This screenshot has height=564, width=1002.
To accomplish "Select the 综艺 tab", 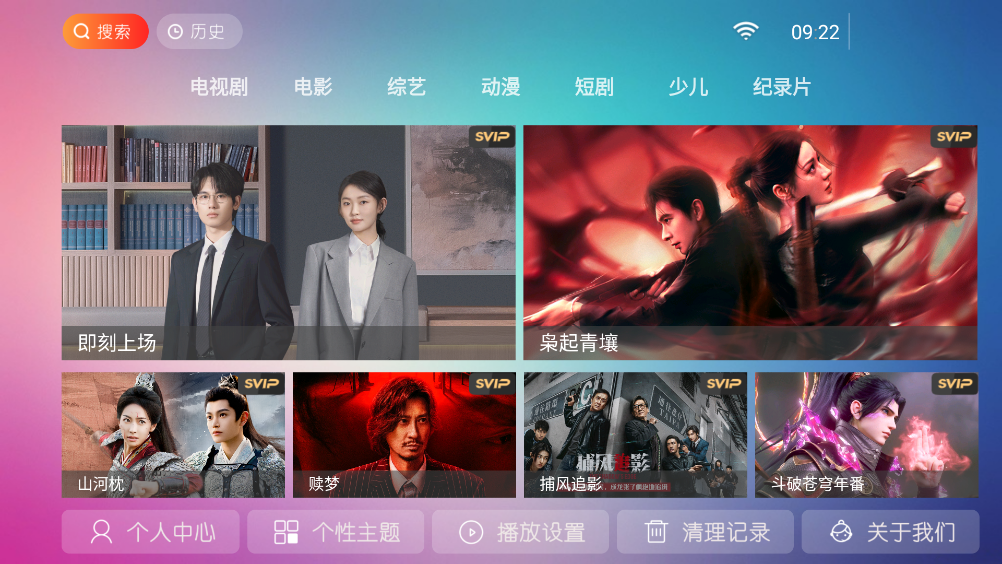I will tap(407, 87).
